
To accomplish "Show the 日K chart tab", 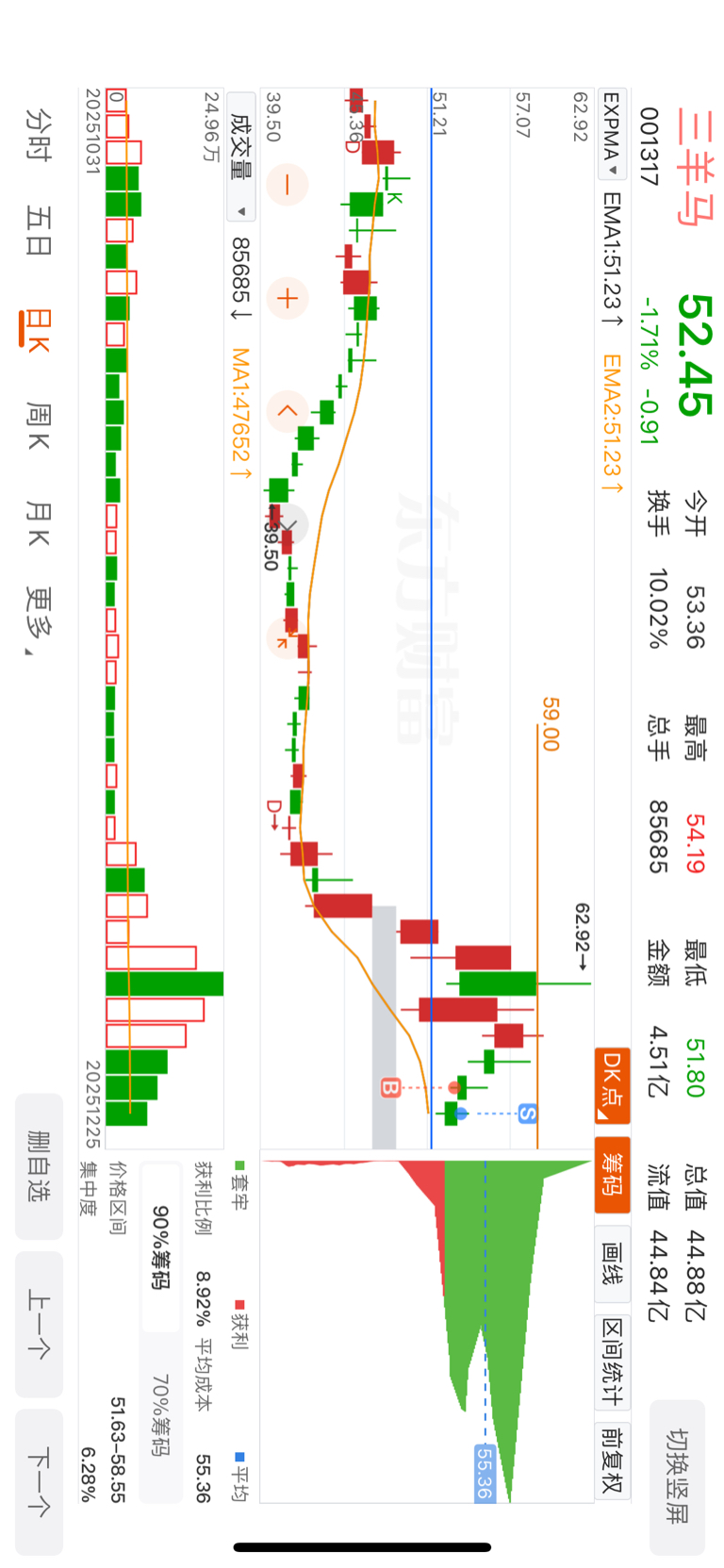I will (37, 330).
